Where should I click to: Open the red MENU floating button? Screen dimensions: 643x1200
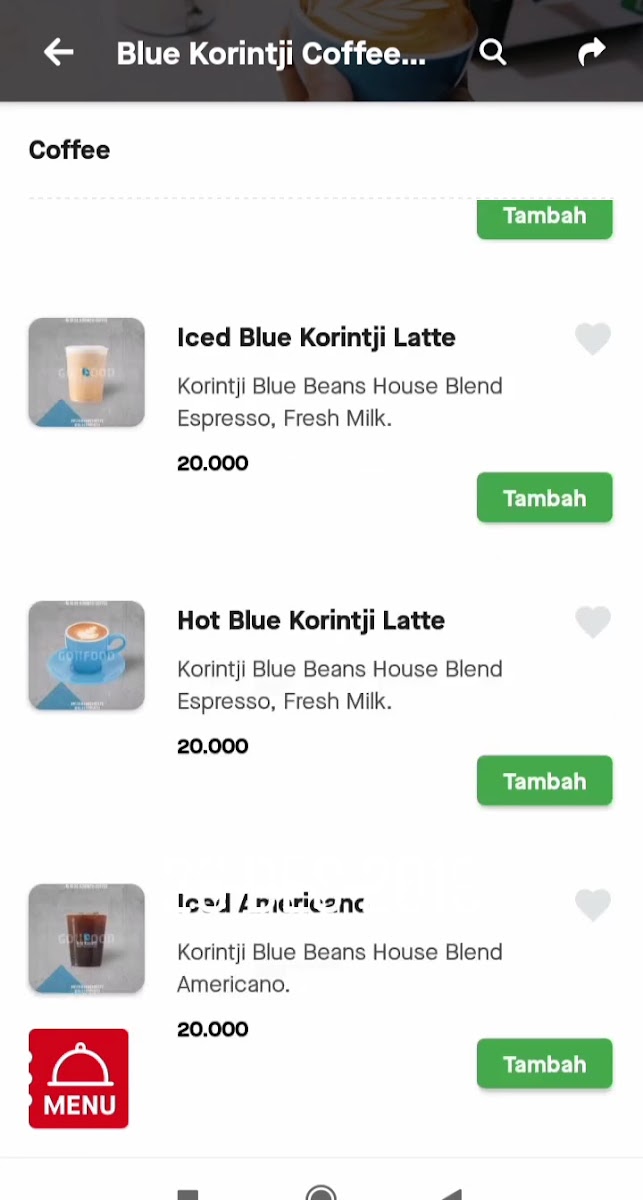pyautogui.click(x=78, y=1078)
